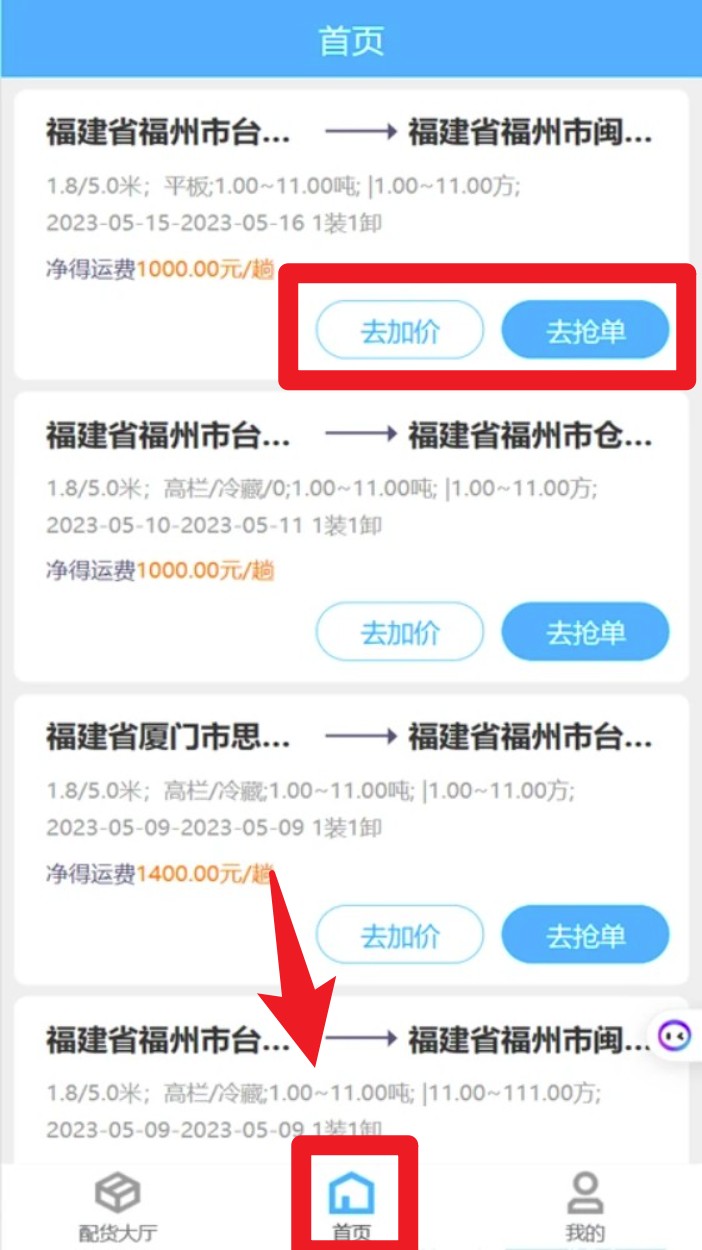Tap 去加价 on the 2023-05-10 order
The image size is (702, 1250).
(400, 632)
